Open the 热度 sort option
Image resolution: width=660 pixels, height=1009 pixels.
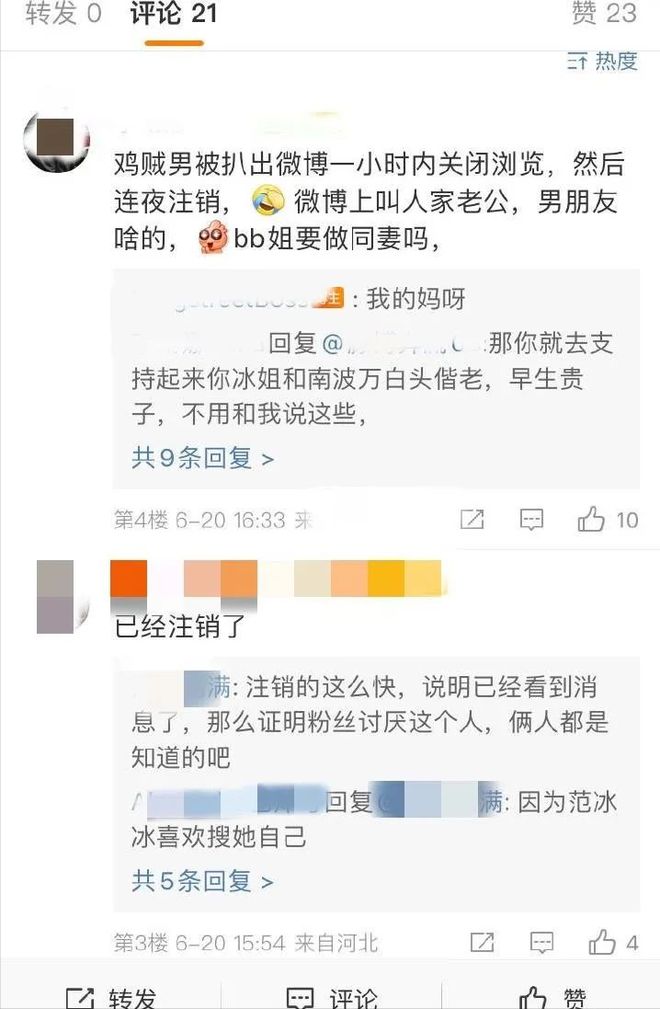603,61
